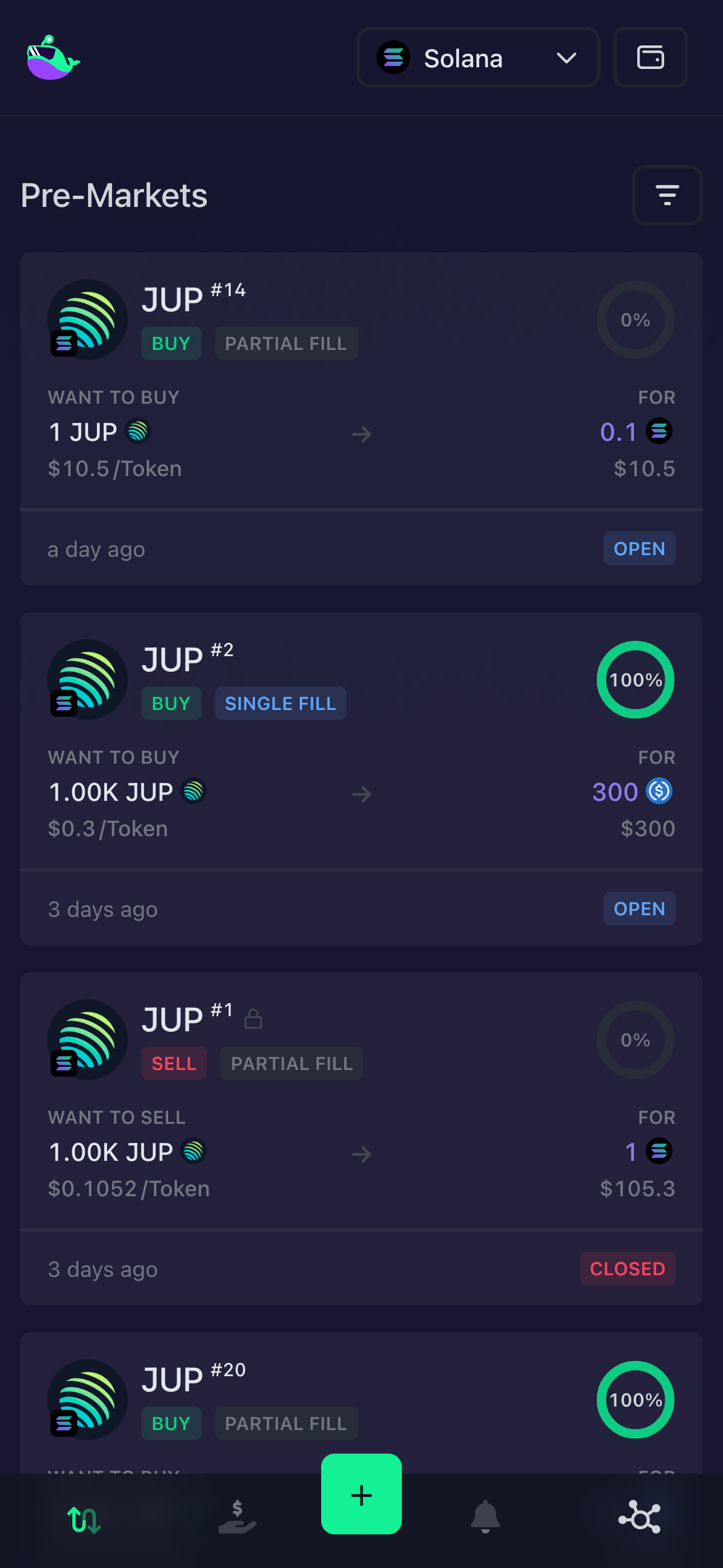Open the filter options beside Pre-Markets
723x1568 pixels.
pyautogui.click(x=667, y=195)
